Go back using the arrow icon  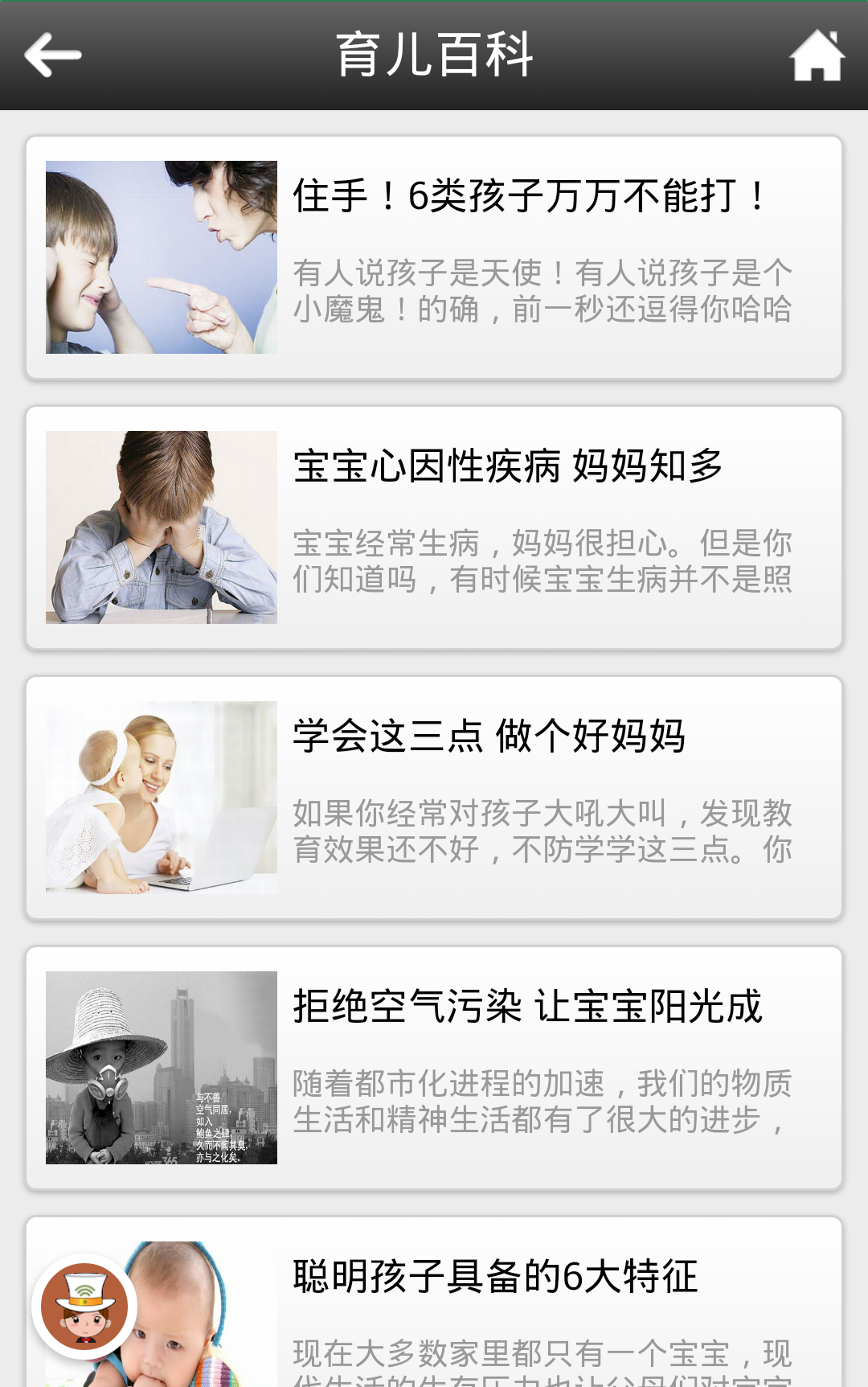tap(53, 55)
